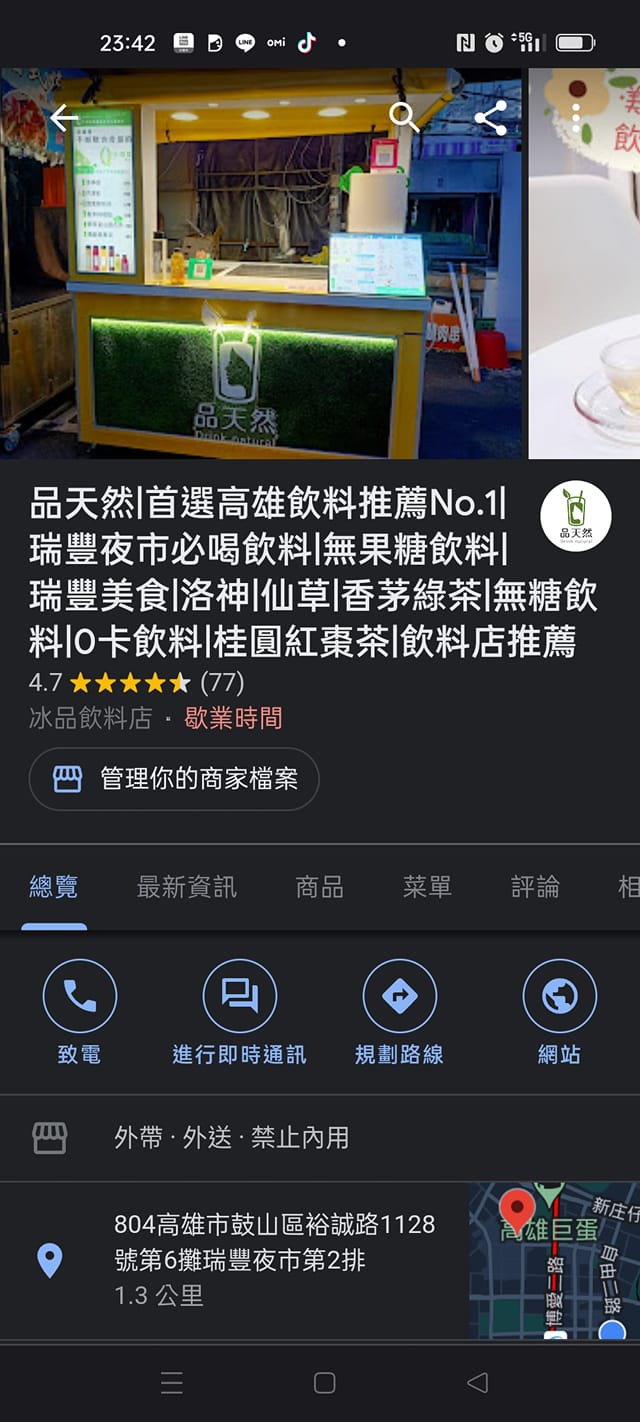Open search with the magnifier icon
Screen dimensions: 640x1422
click(x=404, y=117)
